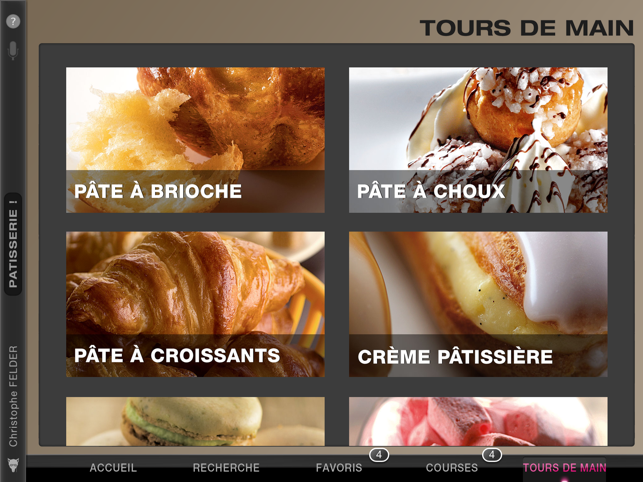Open the pink marshmallow photo tile
This screenshot has width=643, height=482.
click(478, 421)
